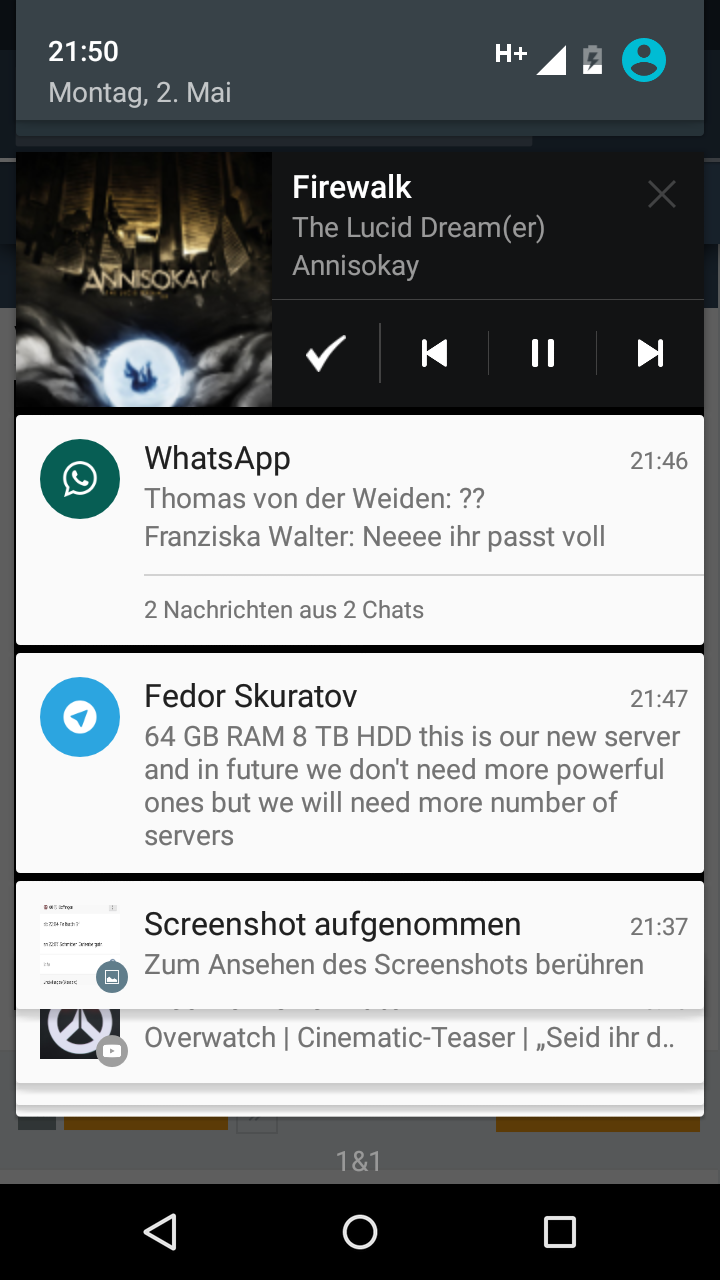The width and height of the screenshot is (720, 1280).
Task: Dismiss the Firewalk music notification
Action: [x=661, y=194]
